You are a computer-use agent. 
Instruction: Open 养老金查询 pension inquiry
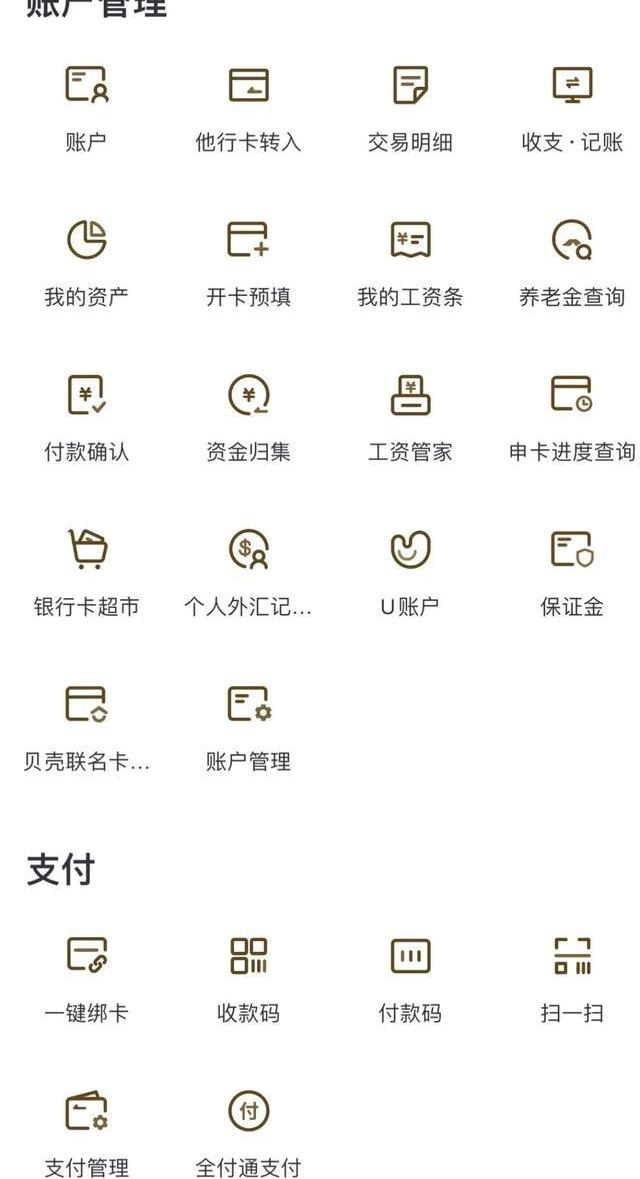pyautogui.click(x=572, y=263)
